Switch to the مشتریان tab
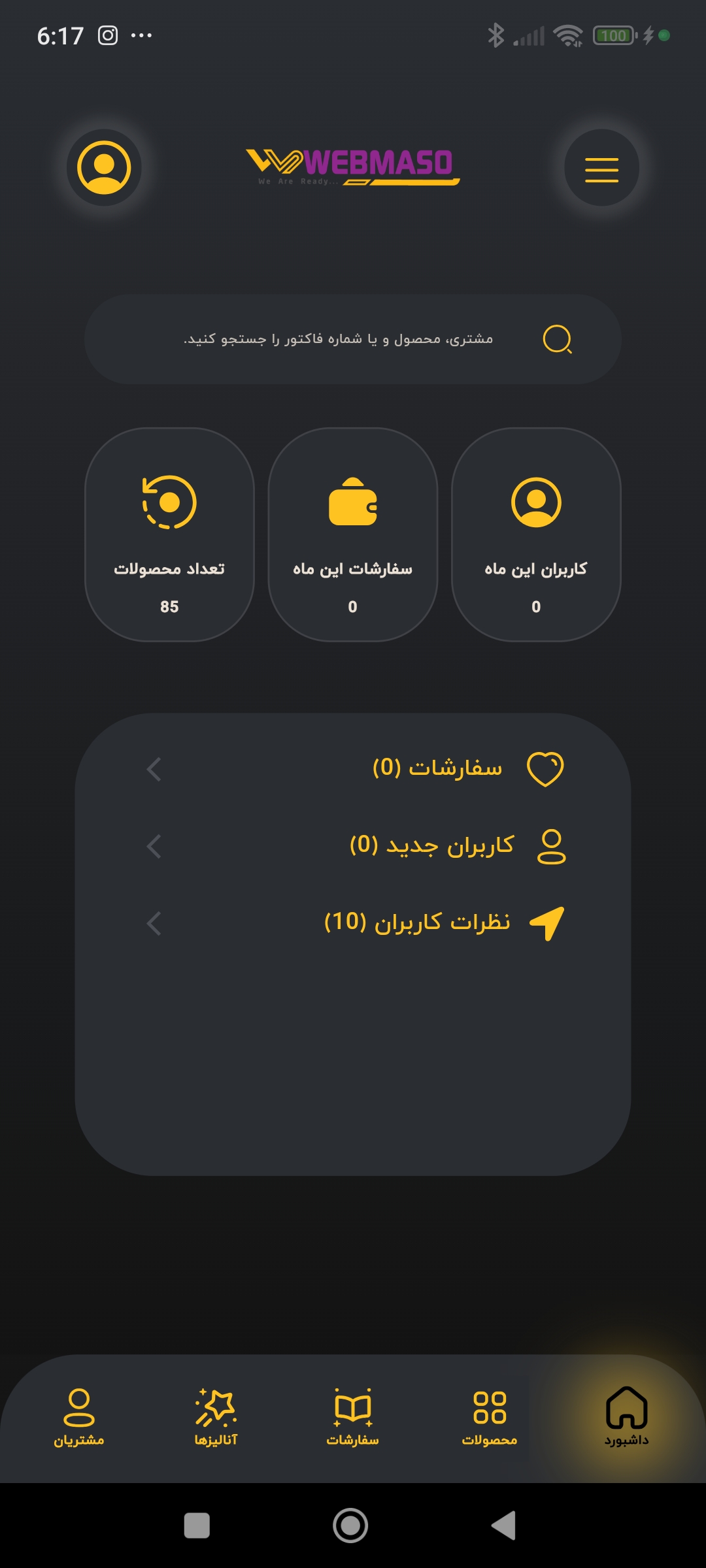The width and height of the screenshot is (706, 1568). (79, 1416)
